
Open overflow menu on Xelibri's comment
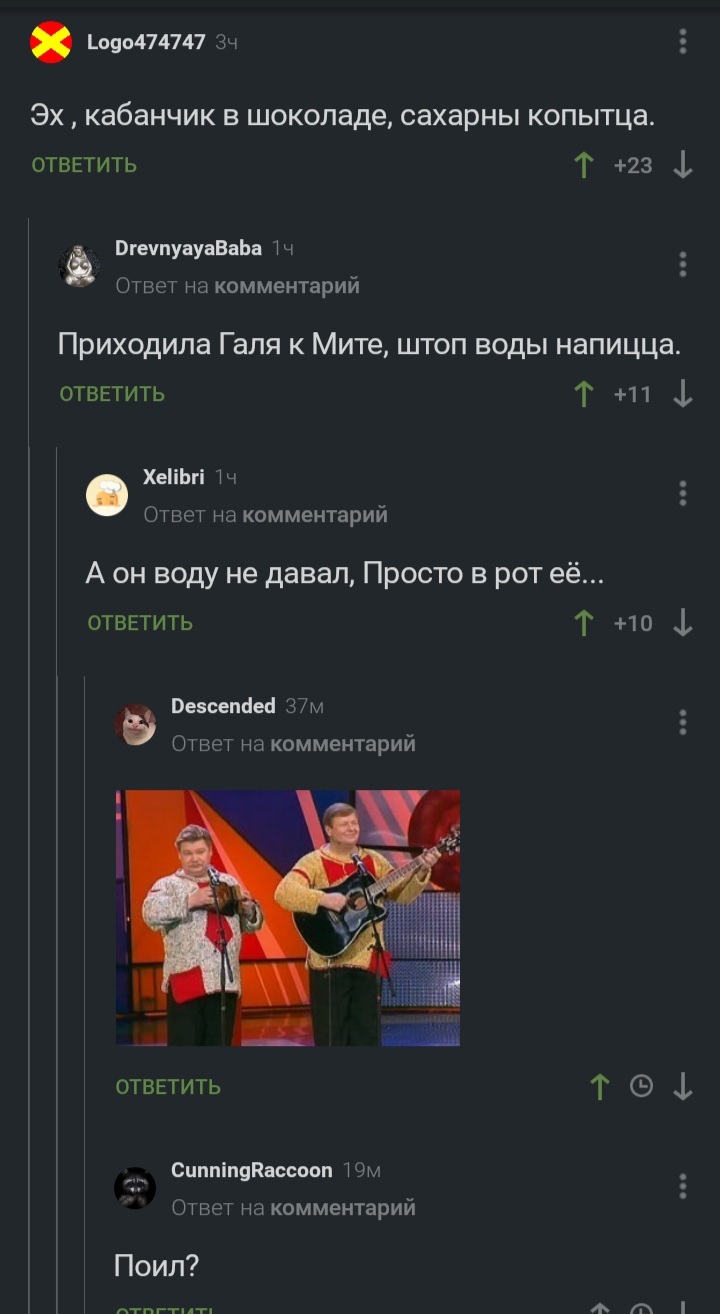[683, 493]
